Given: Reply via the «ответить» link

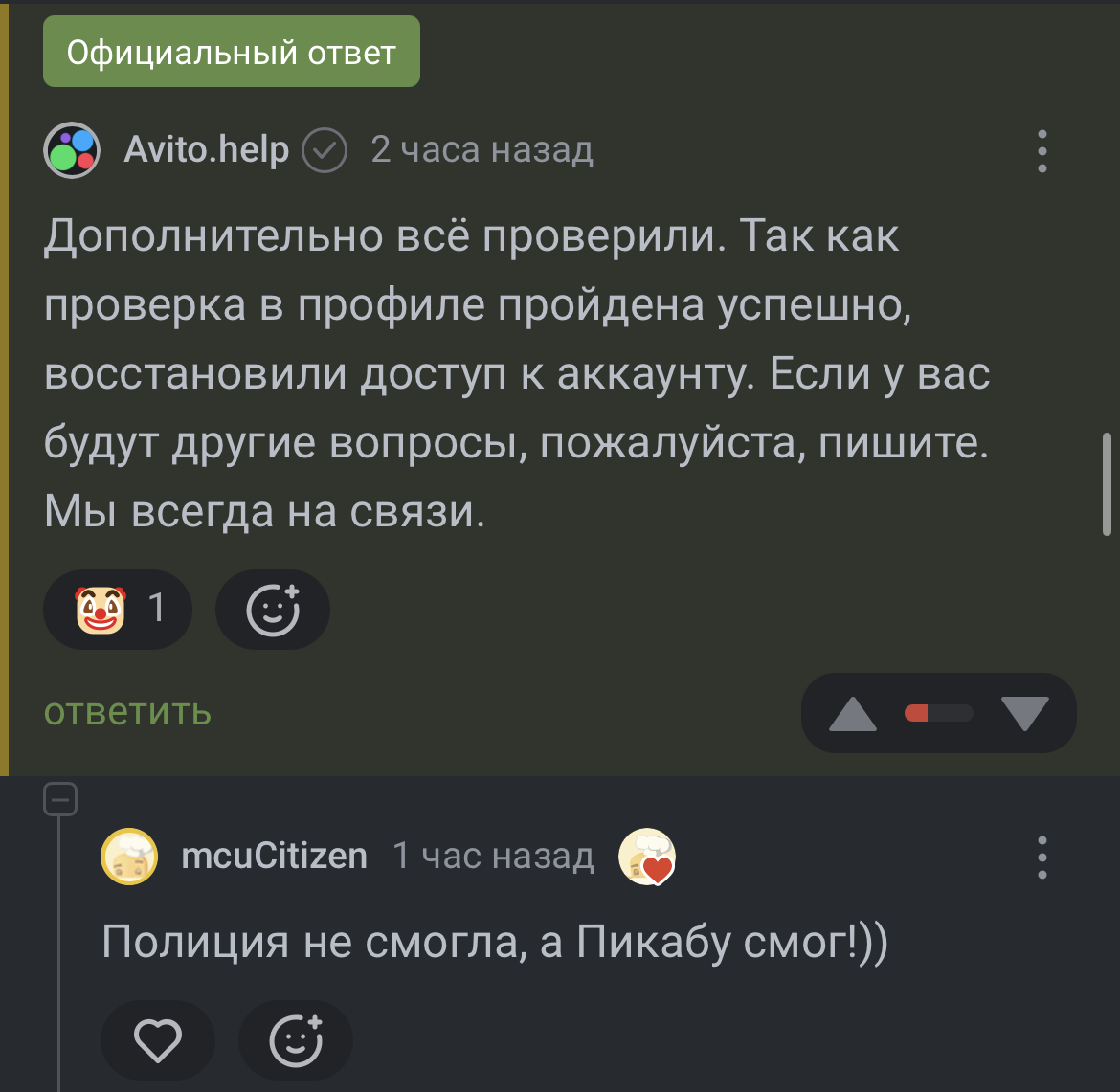Looking at the screenshot, I should pyautogui.click(x=127, y=712).
